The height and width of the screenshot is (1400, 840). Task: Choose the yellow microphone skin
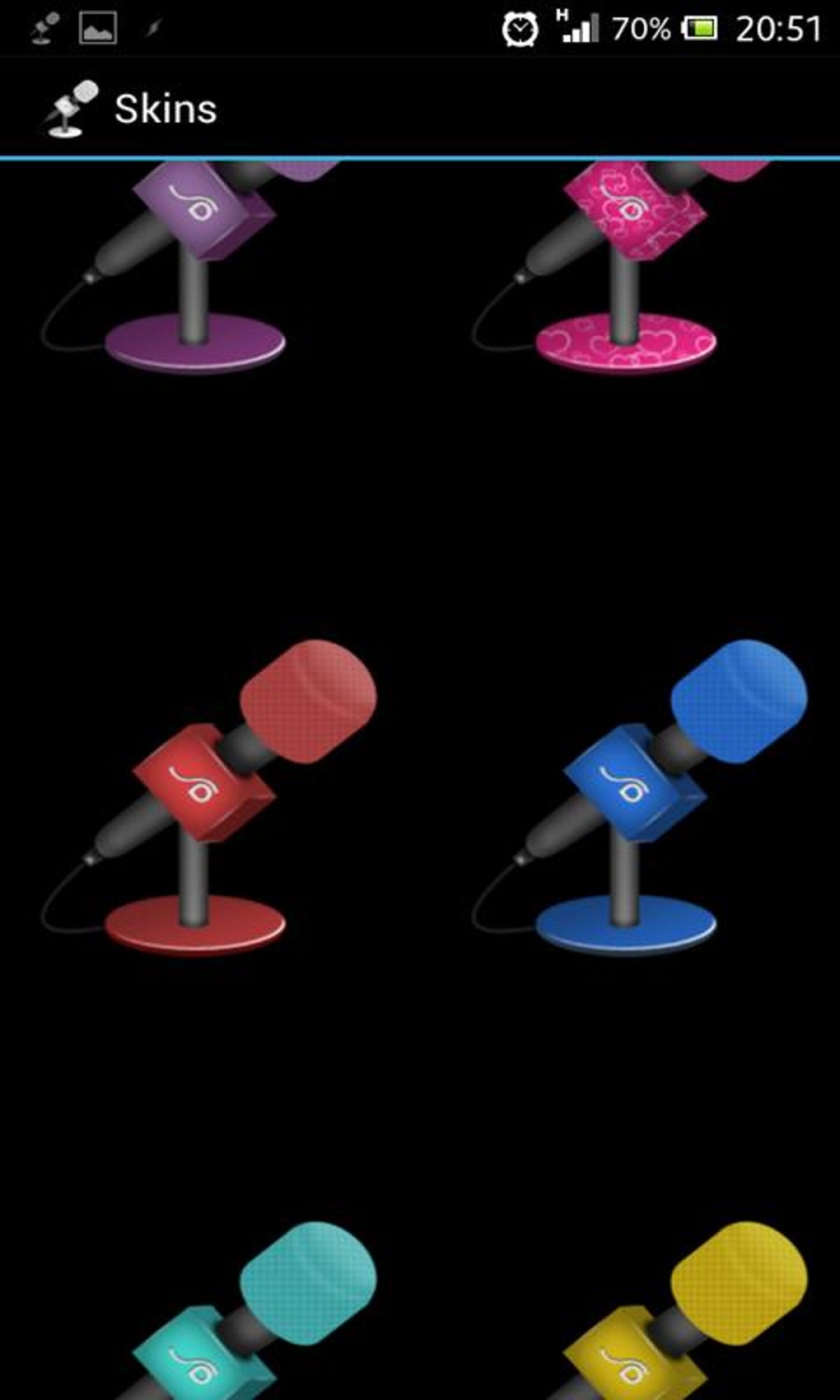(677, 1310)
